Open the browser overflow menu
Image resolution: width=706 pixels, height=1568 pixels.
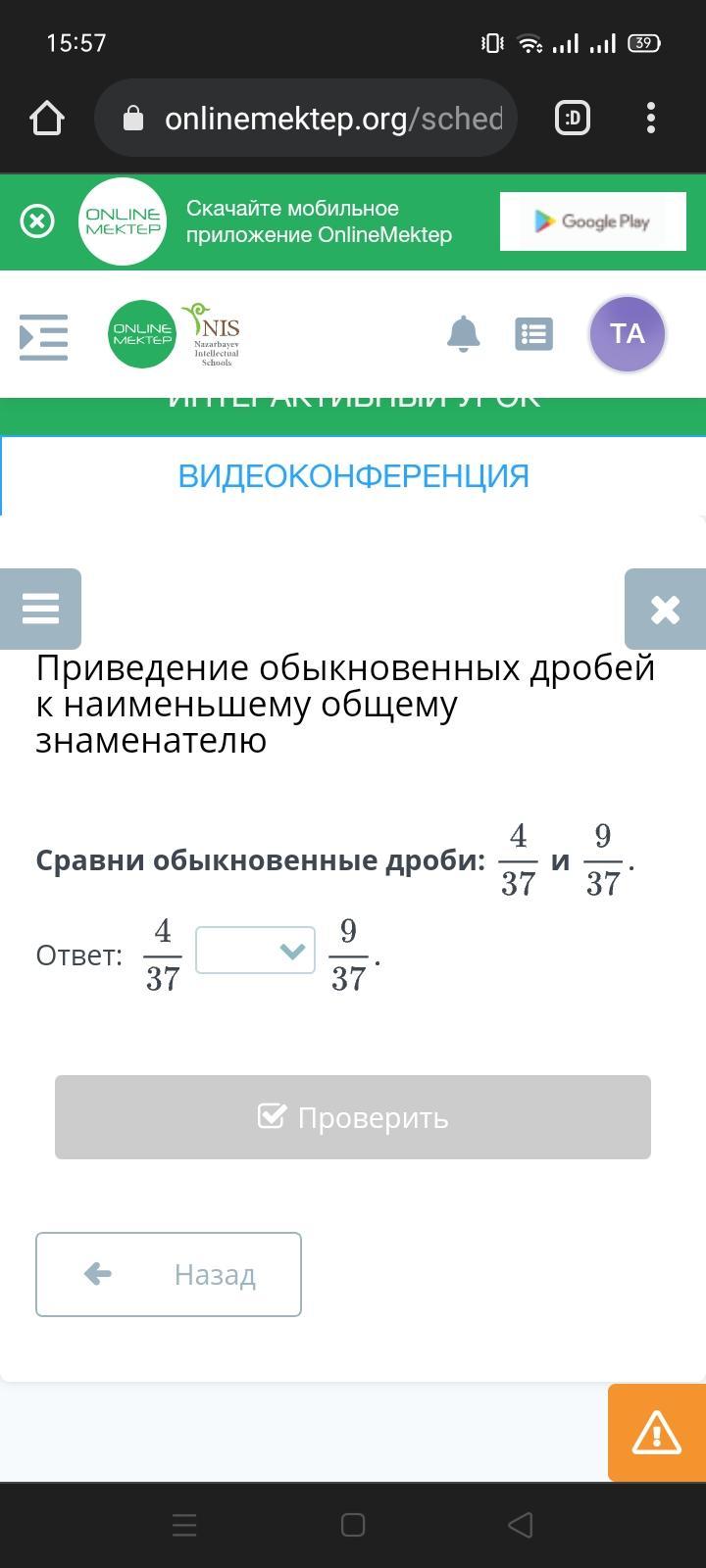(651, 119)
